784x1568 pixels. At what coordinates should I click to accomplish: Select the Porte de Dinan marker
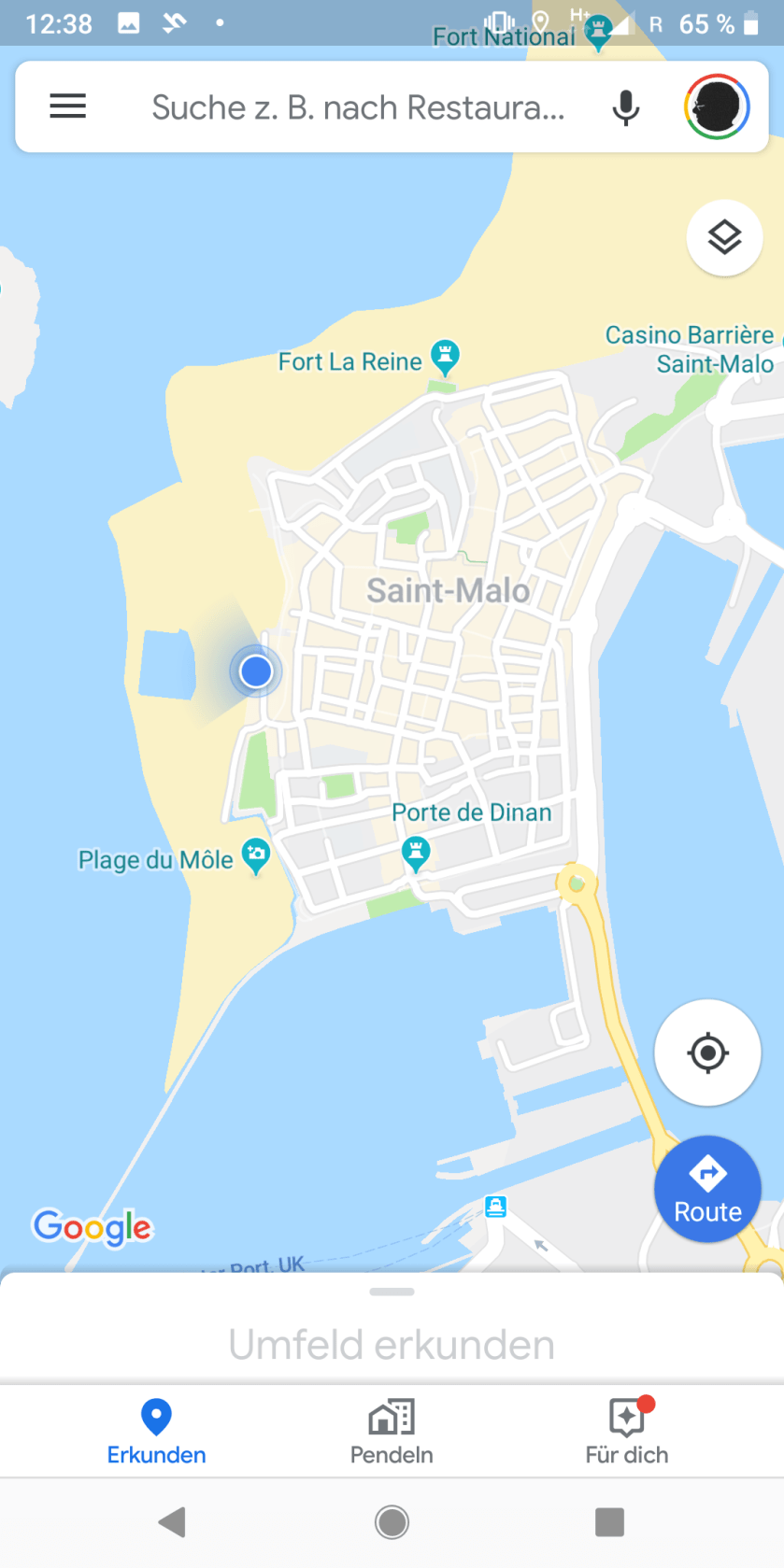pos(416,852)
